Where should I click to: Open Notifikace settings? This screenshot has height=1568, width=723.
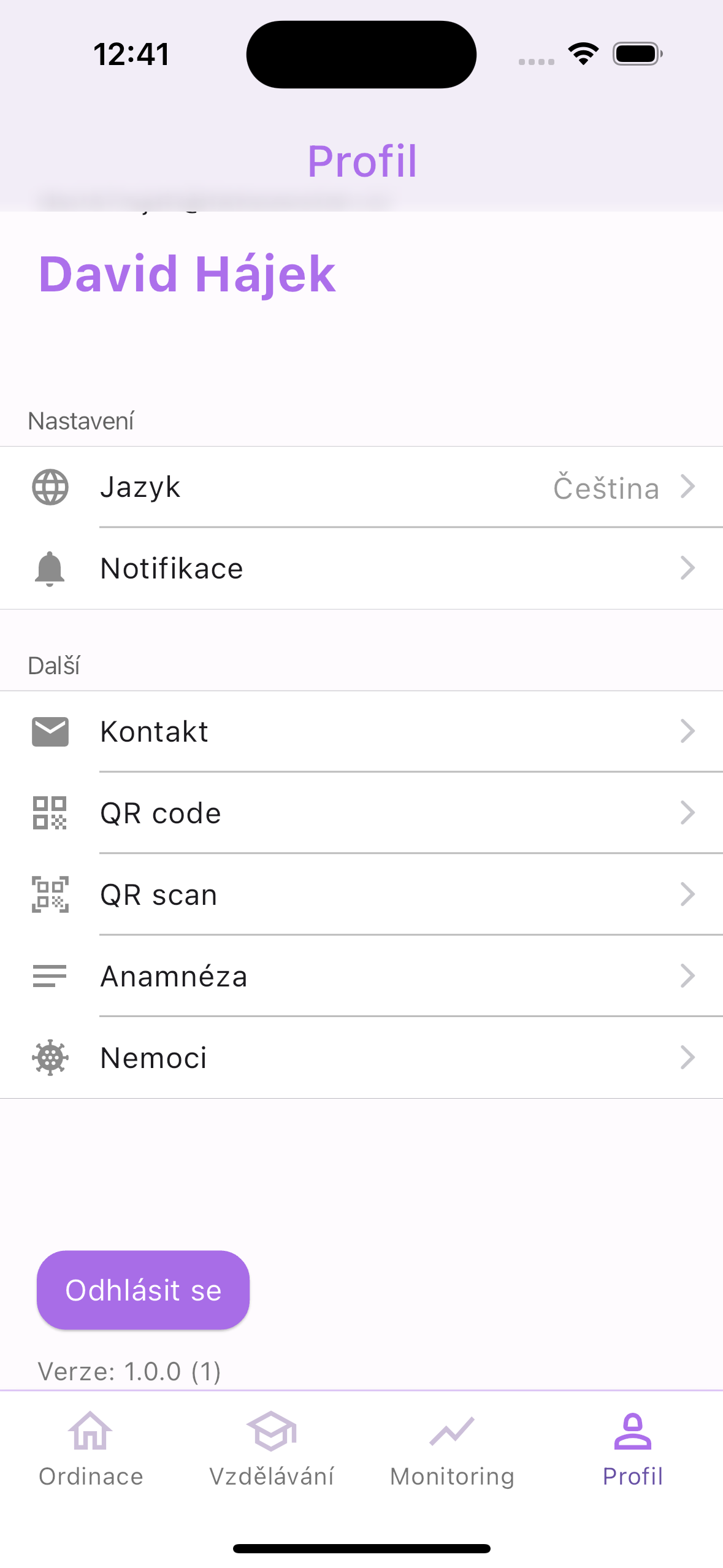(361, 569)
